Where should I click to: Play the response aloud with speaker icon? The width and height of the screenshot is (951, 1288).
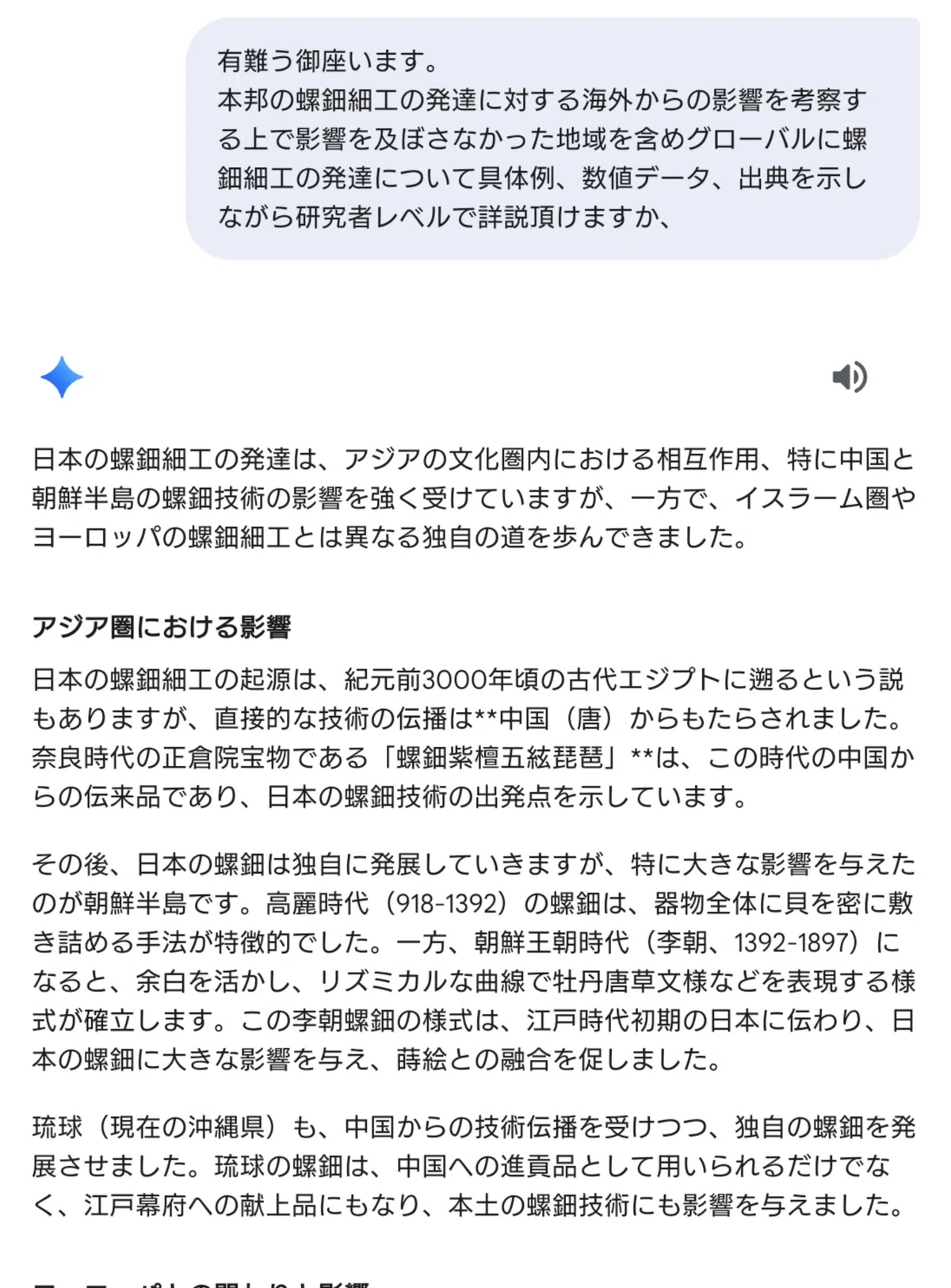point(850,377)
